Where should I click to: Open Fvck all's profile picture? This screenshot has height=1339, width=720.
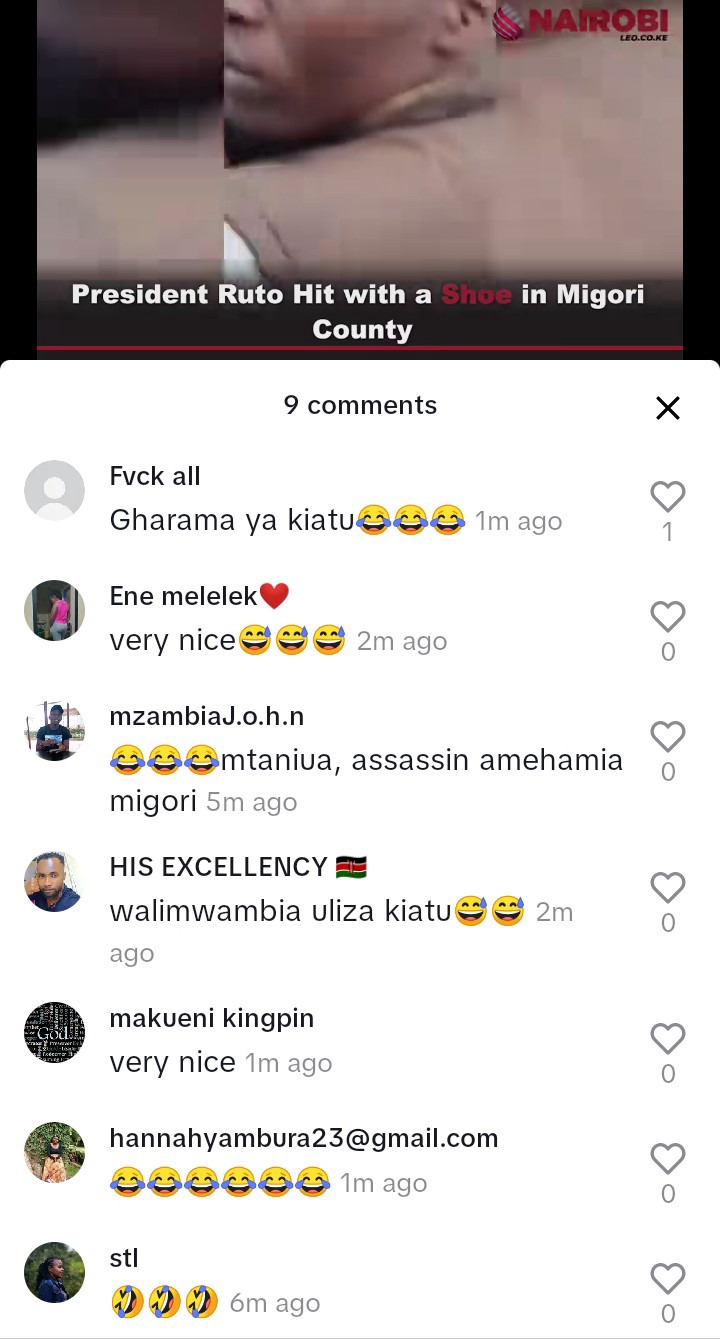(x=54, y=490)
